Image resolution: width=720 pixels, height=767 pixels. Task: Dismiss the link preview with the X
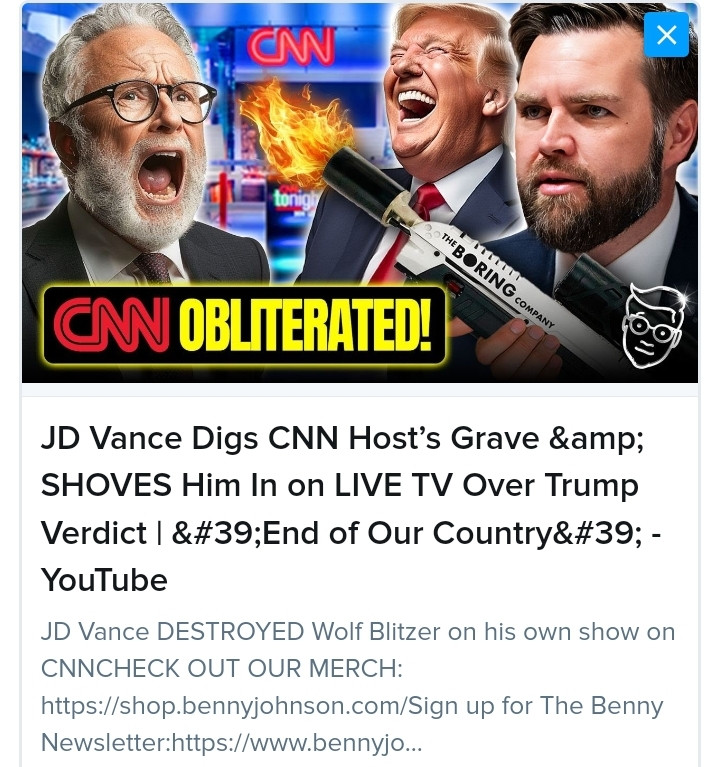click(x=666, y=35)
